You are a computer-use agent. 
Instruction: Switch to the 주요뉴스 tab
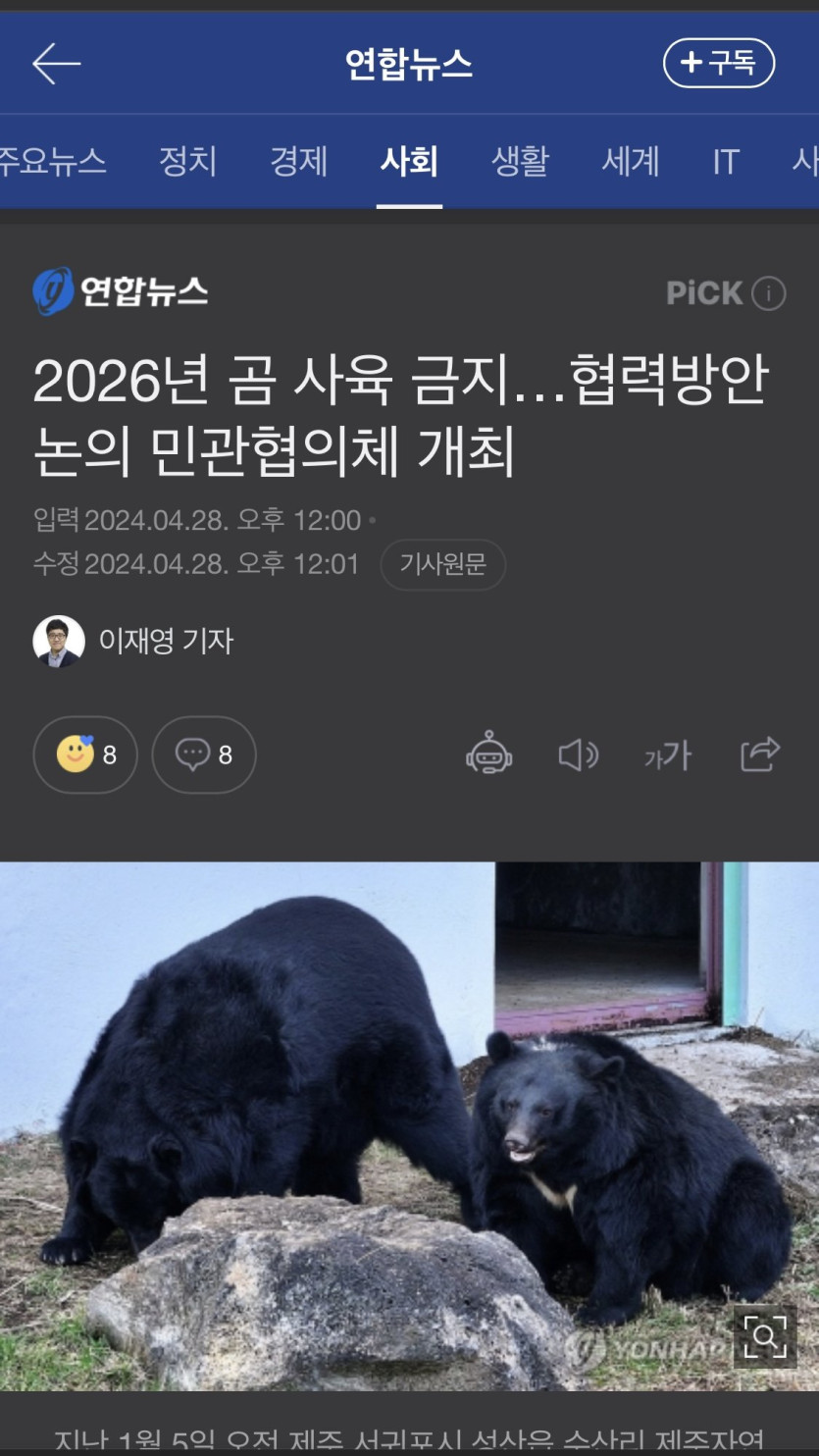[51, 161]
